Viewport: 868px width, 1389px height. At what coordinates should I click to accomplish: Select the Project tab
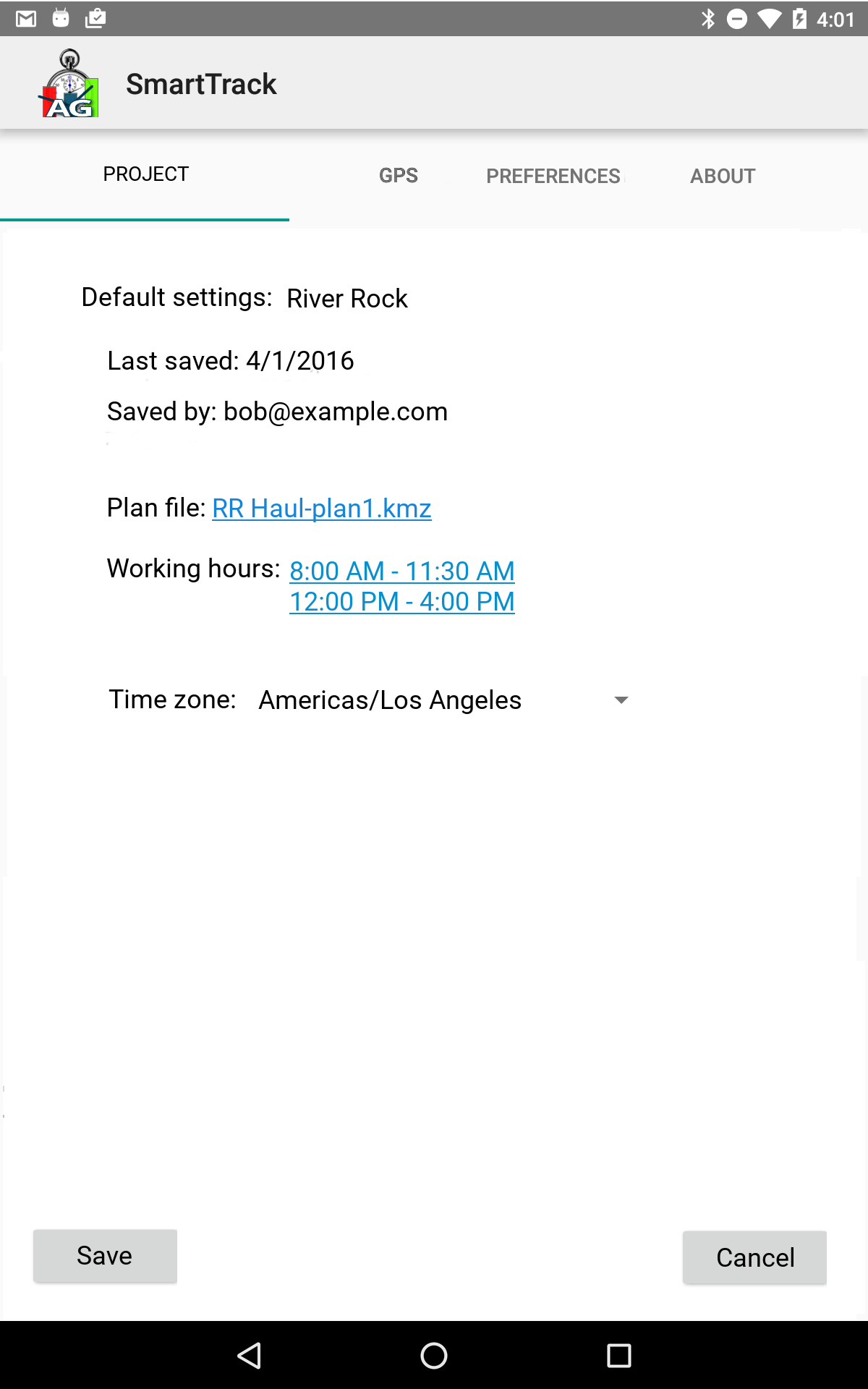click(145, 174)
